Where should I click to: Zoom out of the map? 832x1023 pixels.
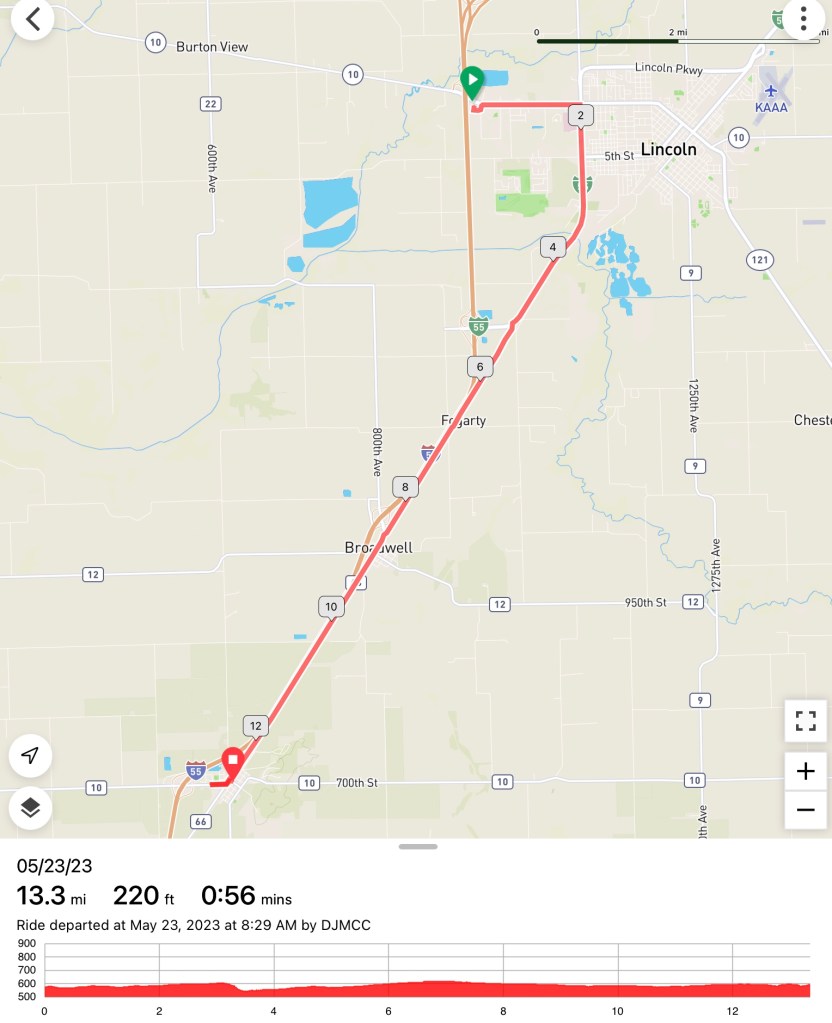click(x=805, y=809)
